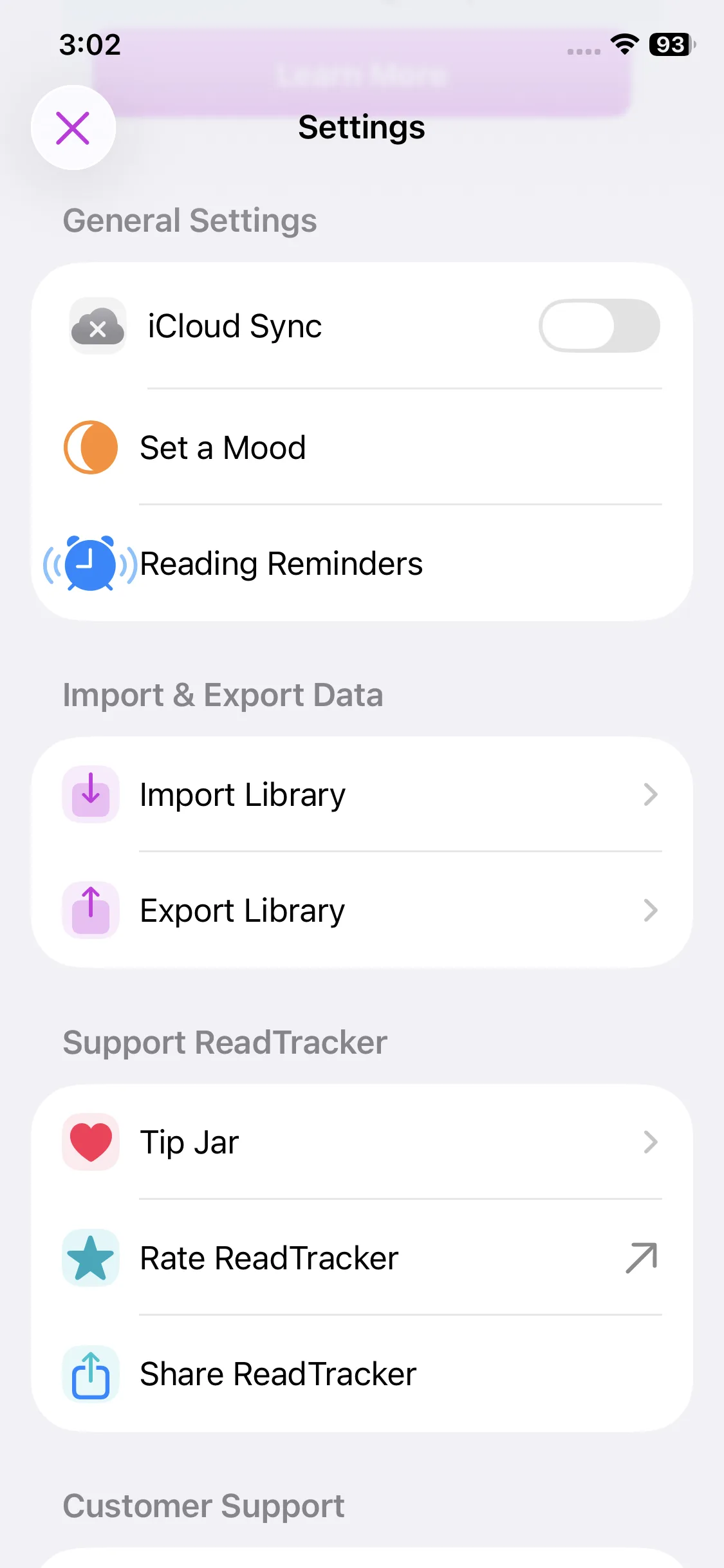Select Export Library
The height and width of the screenshot is (1568, 724).
click(x=362, y=911)
